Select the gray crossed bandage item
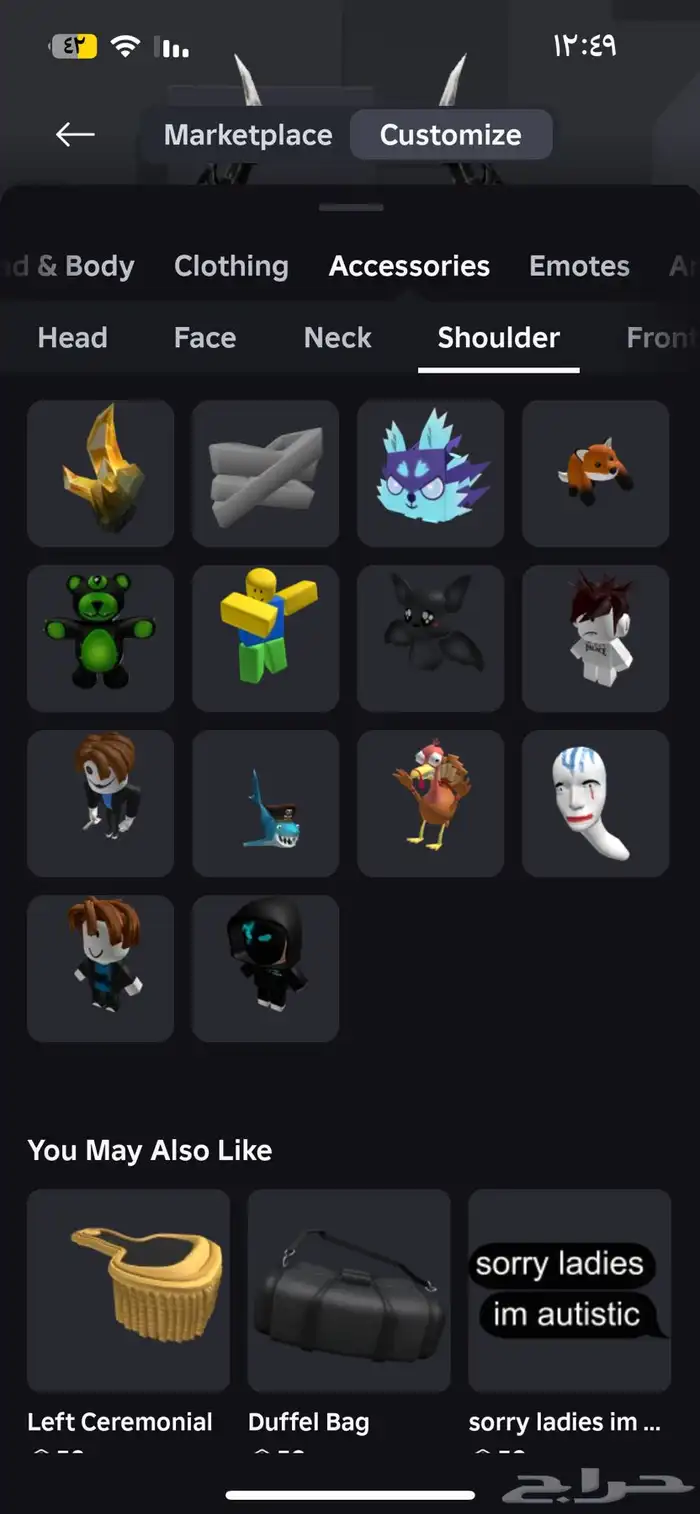Screen dimensions: 700x1514 point(266,474)
